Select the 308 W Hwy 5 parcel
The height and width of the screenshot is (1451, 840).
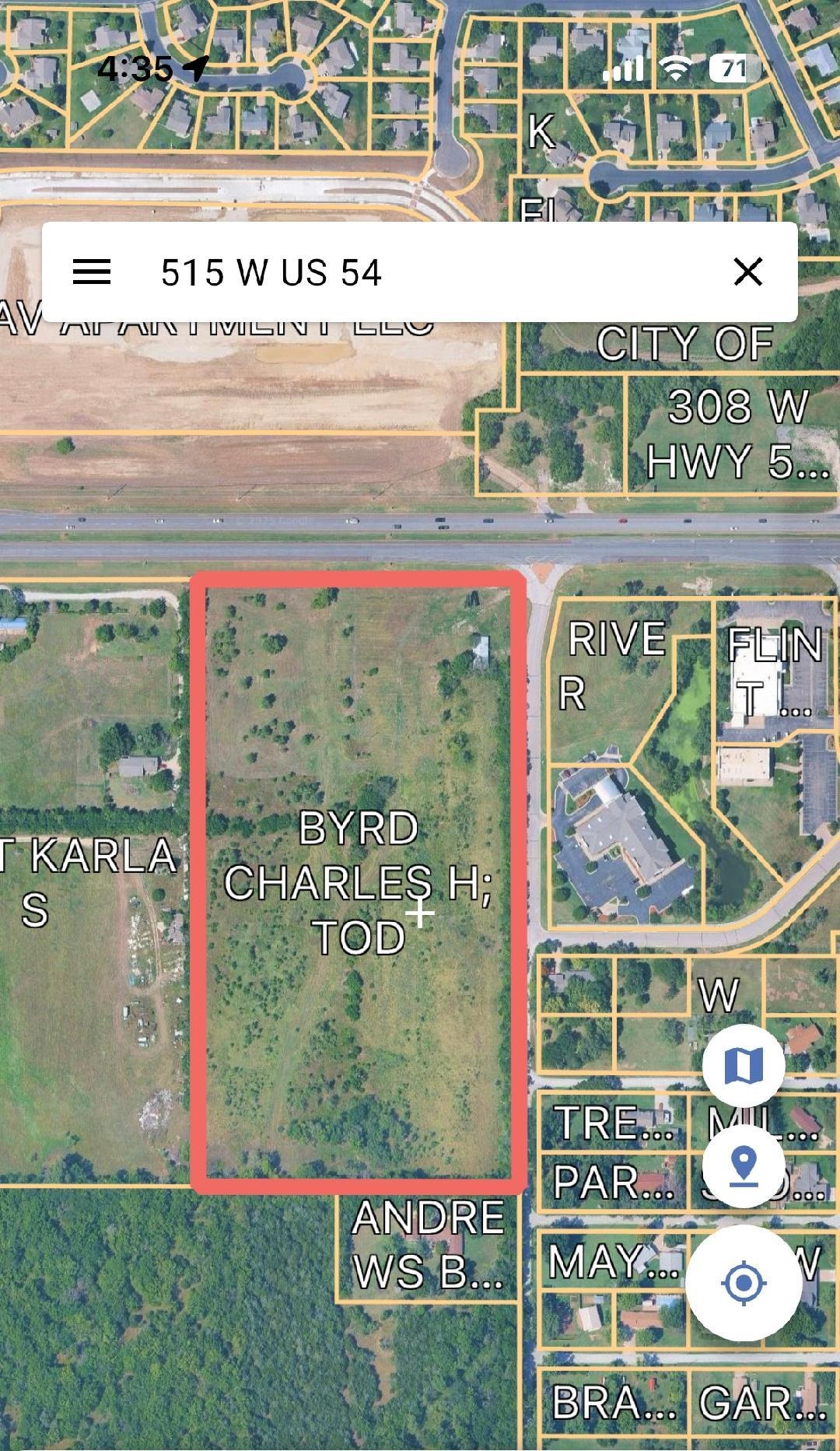coord(735,433)
